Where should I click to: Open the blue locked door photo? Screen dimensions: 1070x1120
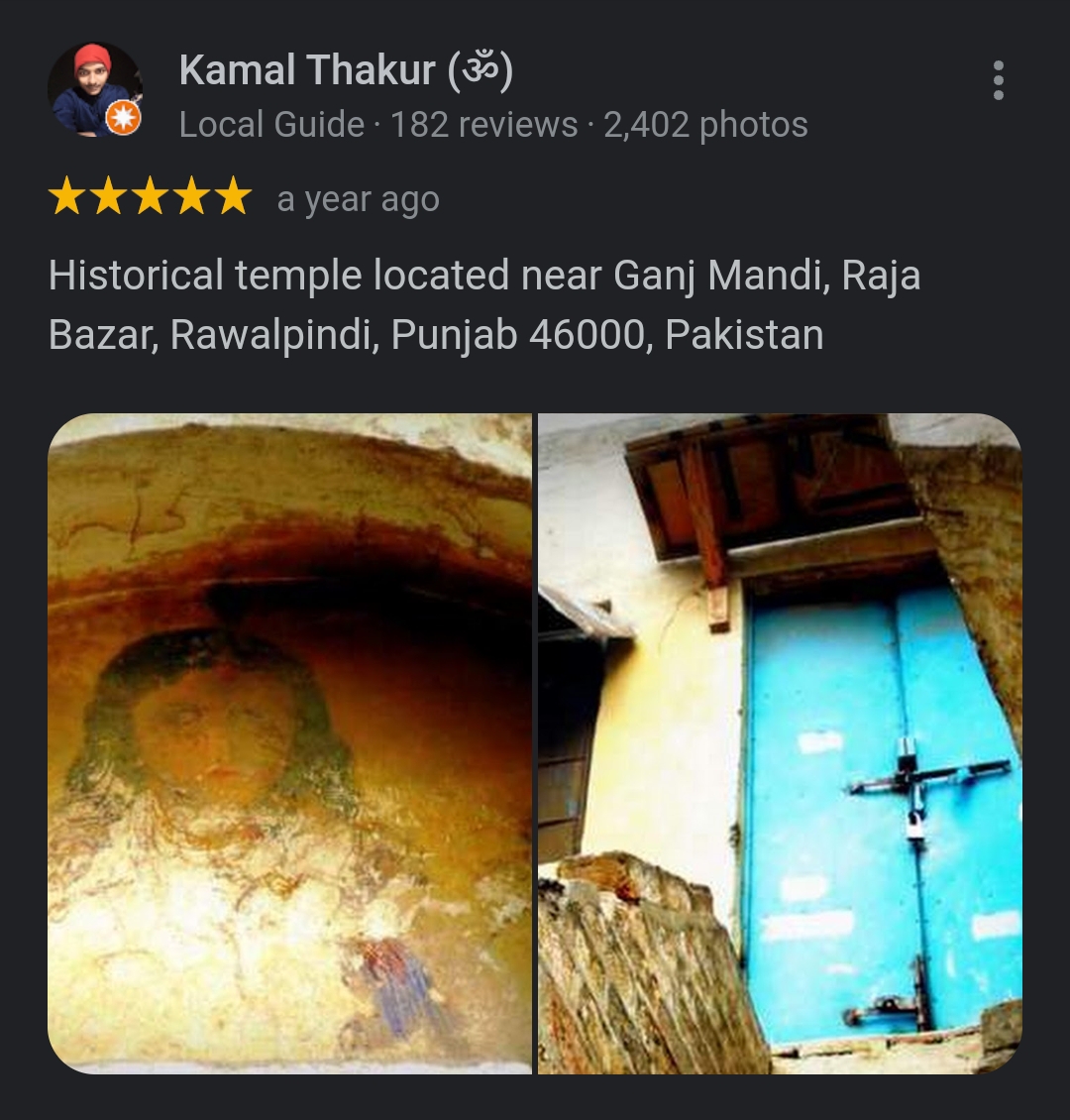tap(780, 743)
